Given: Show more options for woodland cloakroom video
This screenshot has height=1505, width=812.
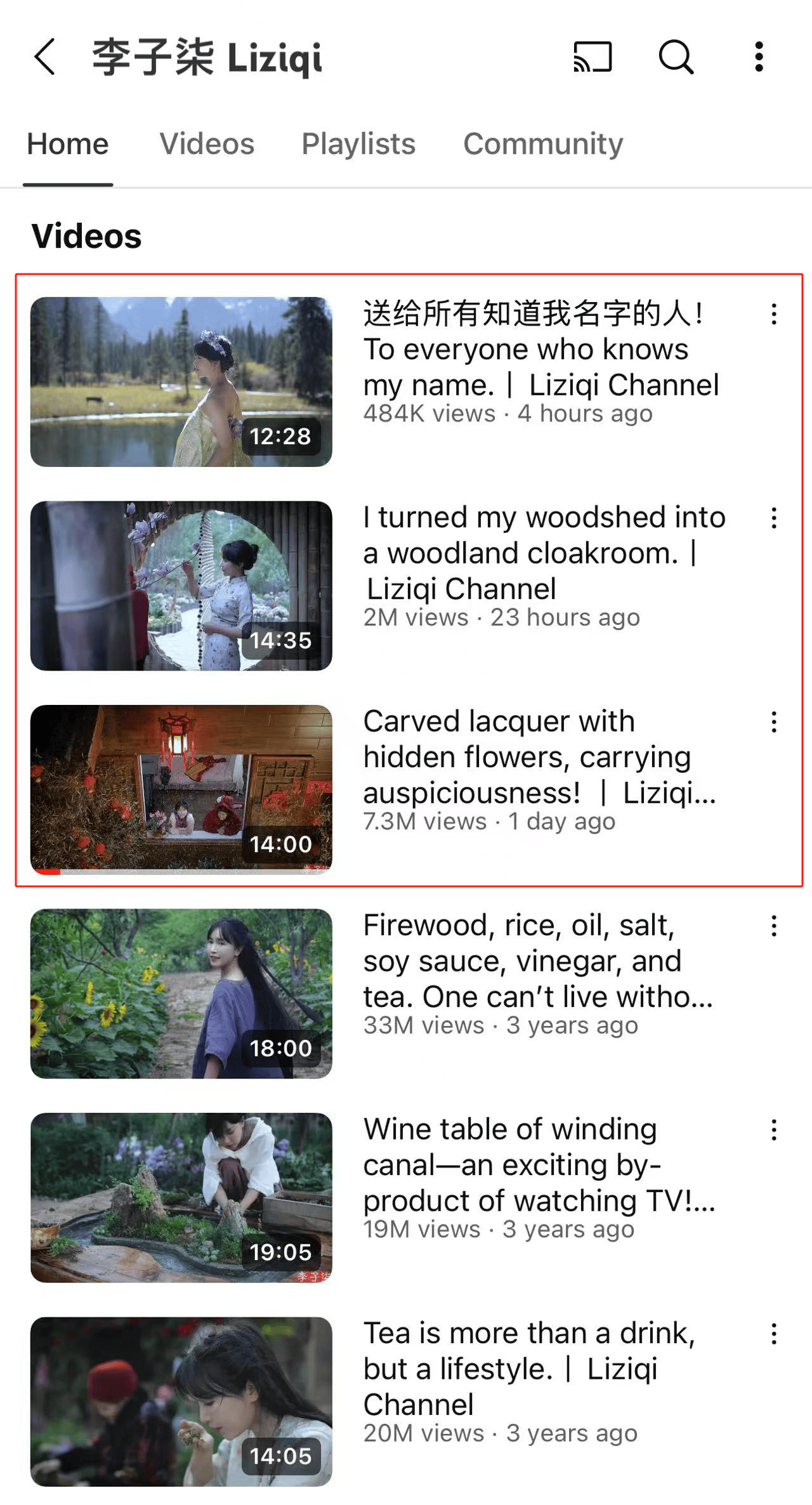Looking at the screenshot, I should 774,518.
